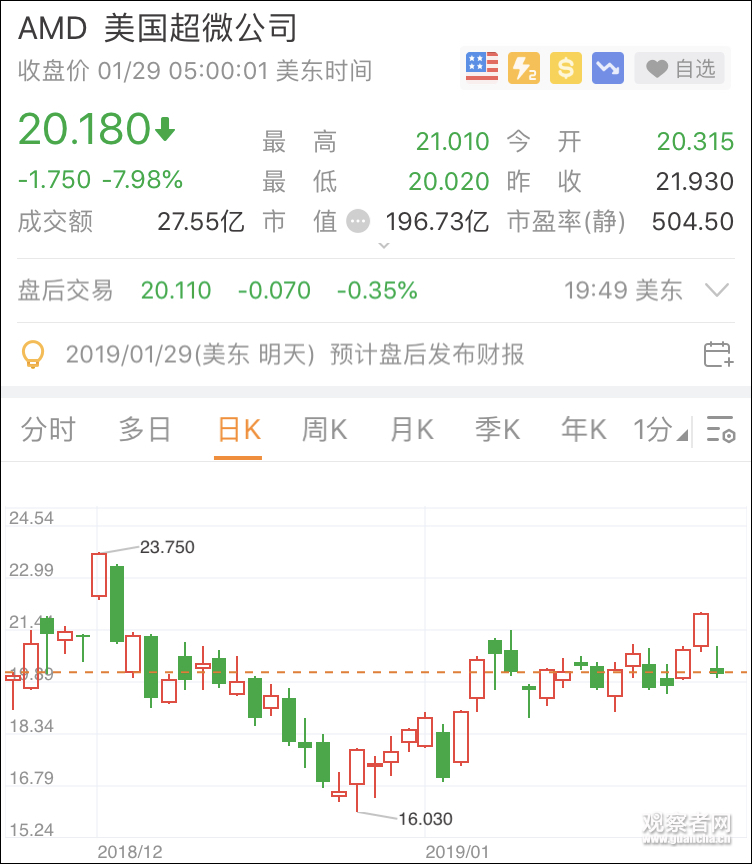Click the info ellipsis beside 市值
Image resolution: width=752 pixels, height=864 pixels.
358,222
